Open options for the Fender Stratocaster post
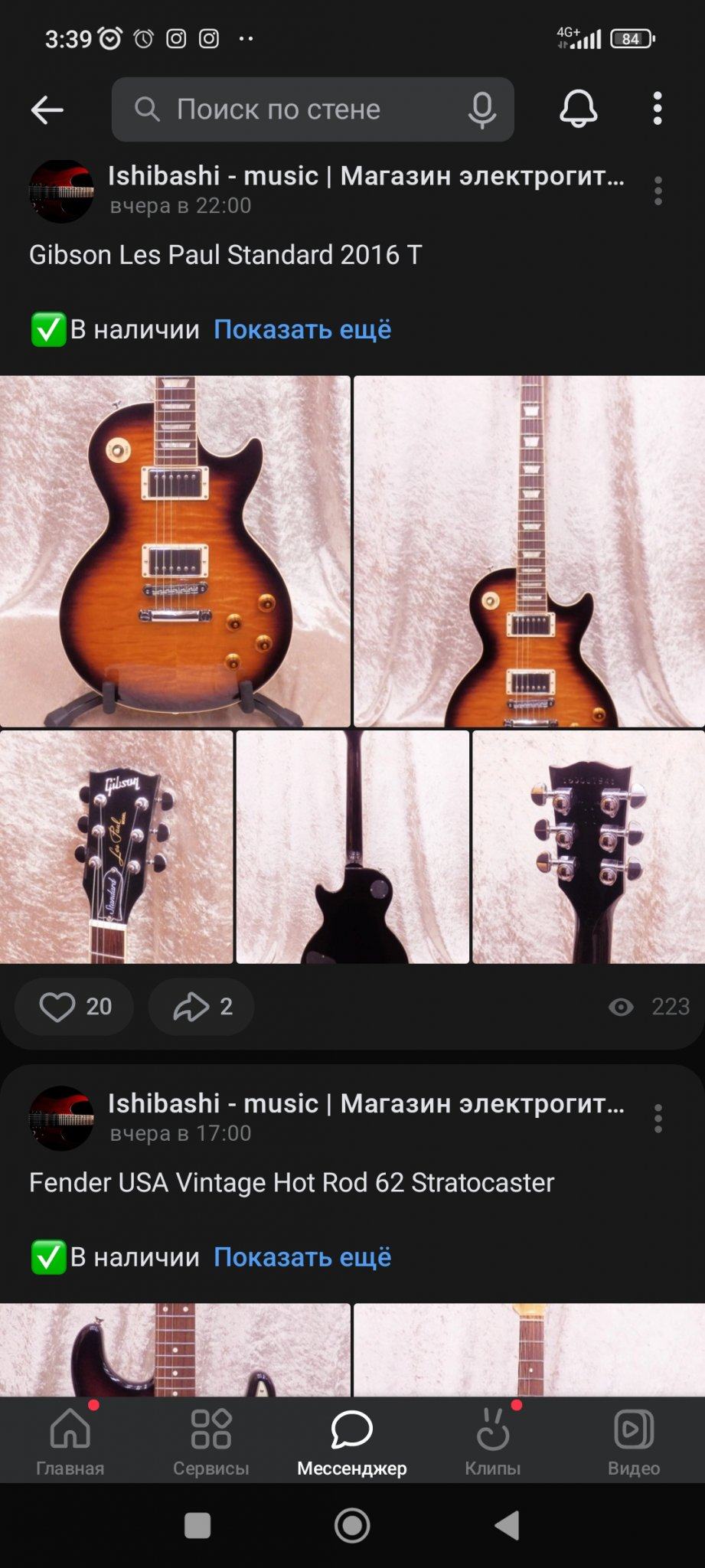Screen dimensions: 705x1568 pyautogui.click(x=658, y=1119)
